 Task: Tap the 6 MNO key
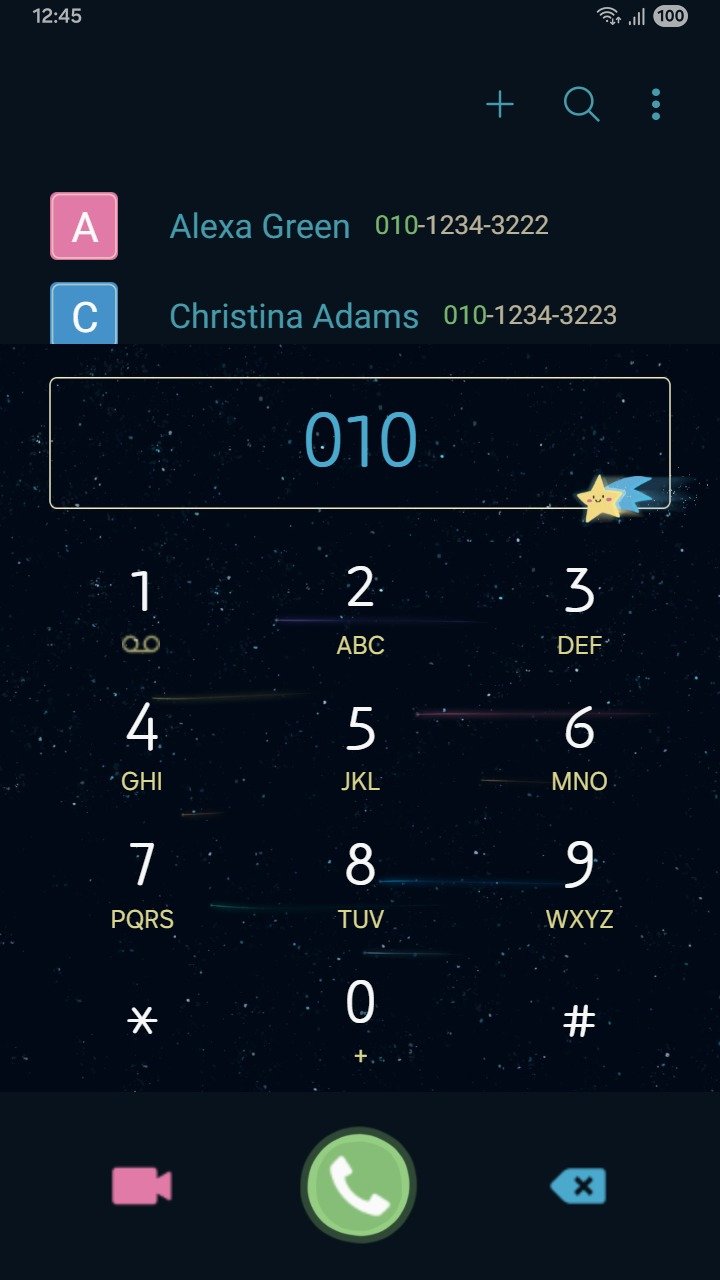coord(579,744)
